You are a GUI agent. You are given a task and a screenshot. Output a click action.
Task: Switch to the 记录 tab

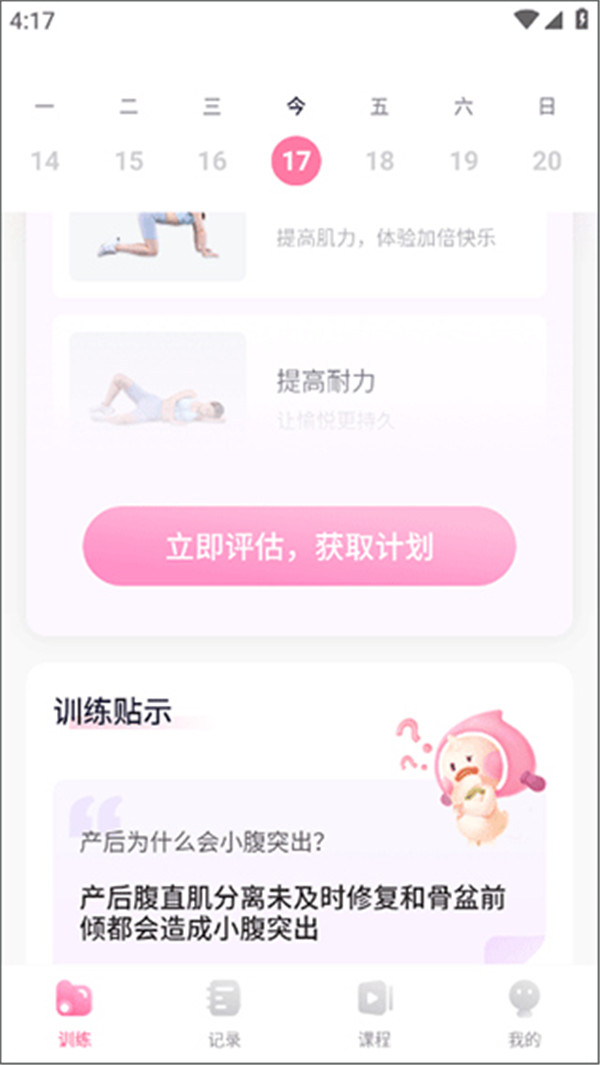coord(224,1012)
